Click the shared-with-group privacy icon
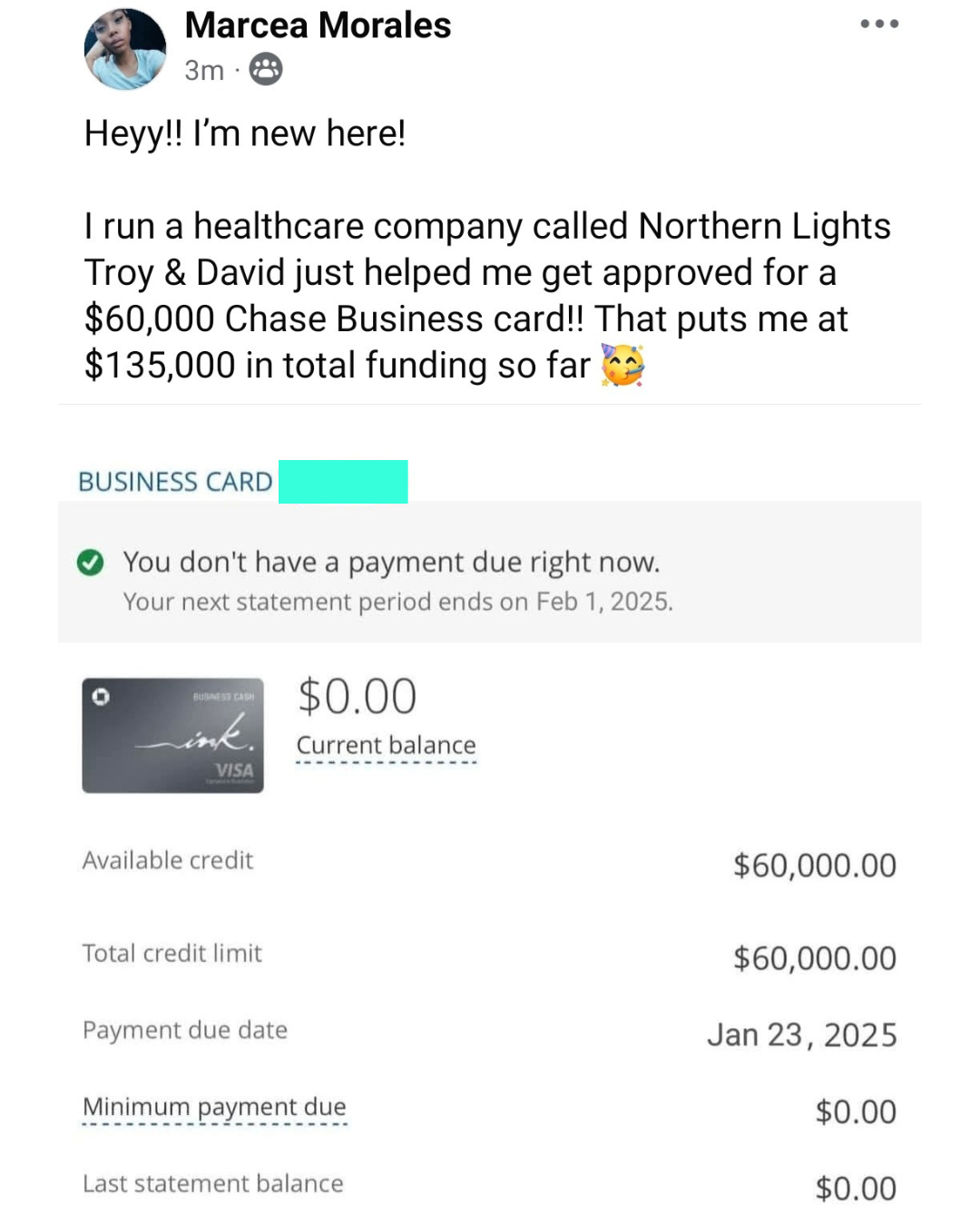 [264, 69]
